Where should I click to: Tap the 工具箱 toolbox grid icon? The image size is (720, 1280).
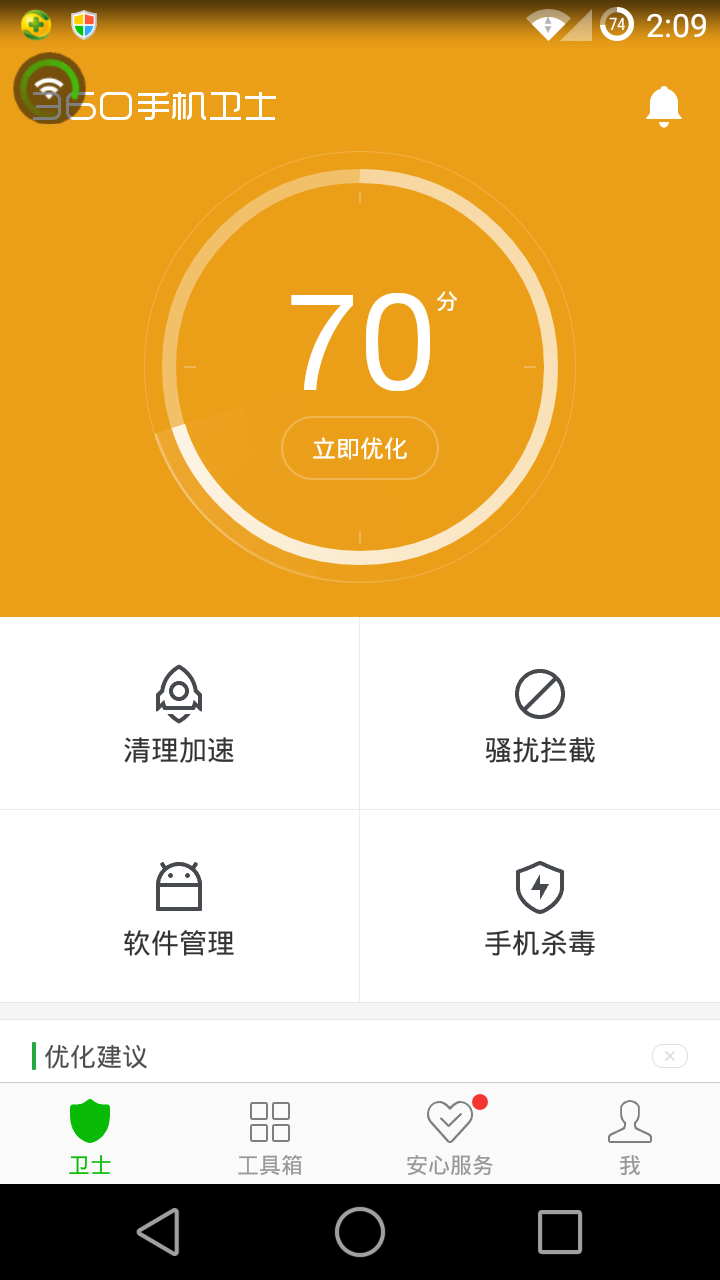[269, 1120]
